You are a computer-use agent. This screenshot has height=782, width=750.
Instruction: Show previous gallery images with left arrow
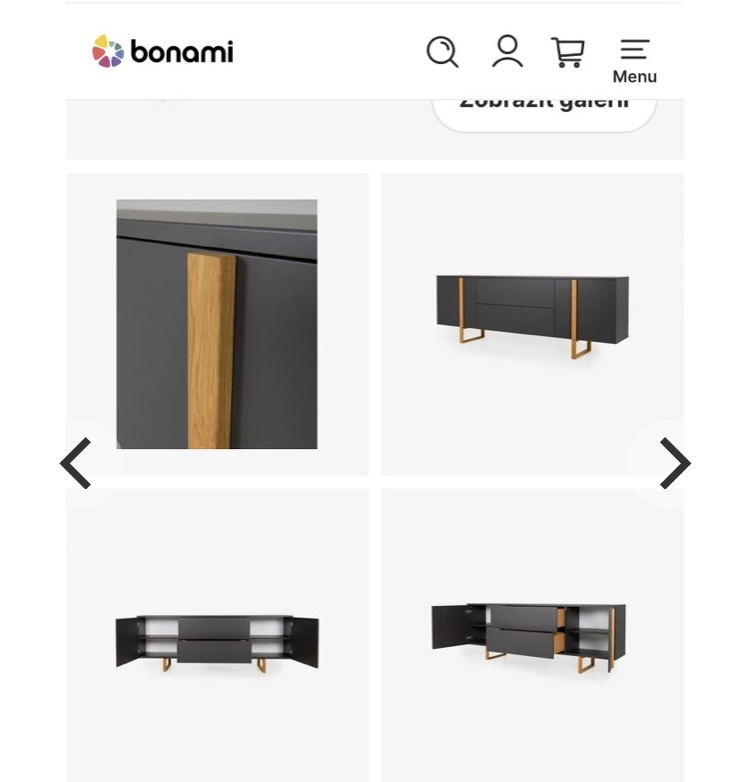(x=77, y=463)
